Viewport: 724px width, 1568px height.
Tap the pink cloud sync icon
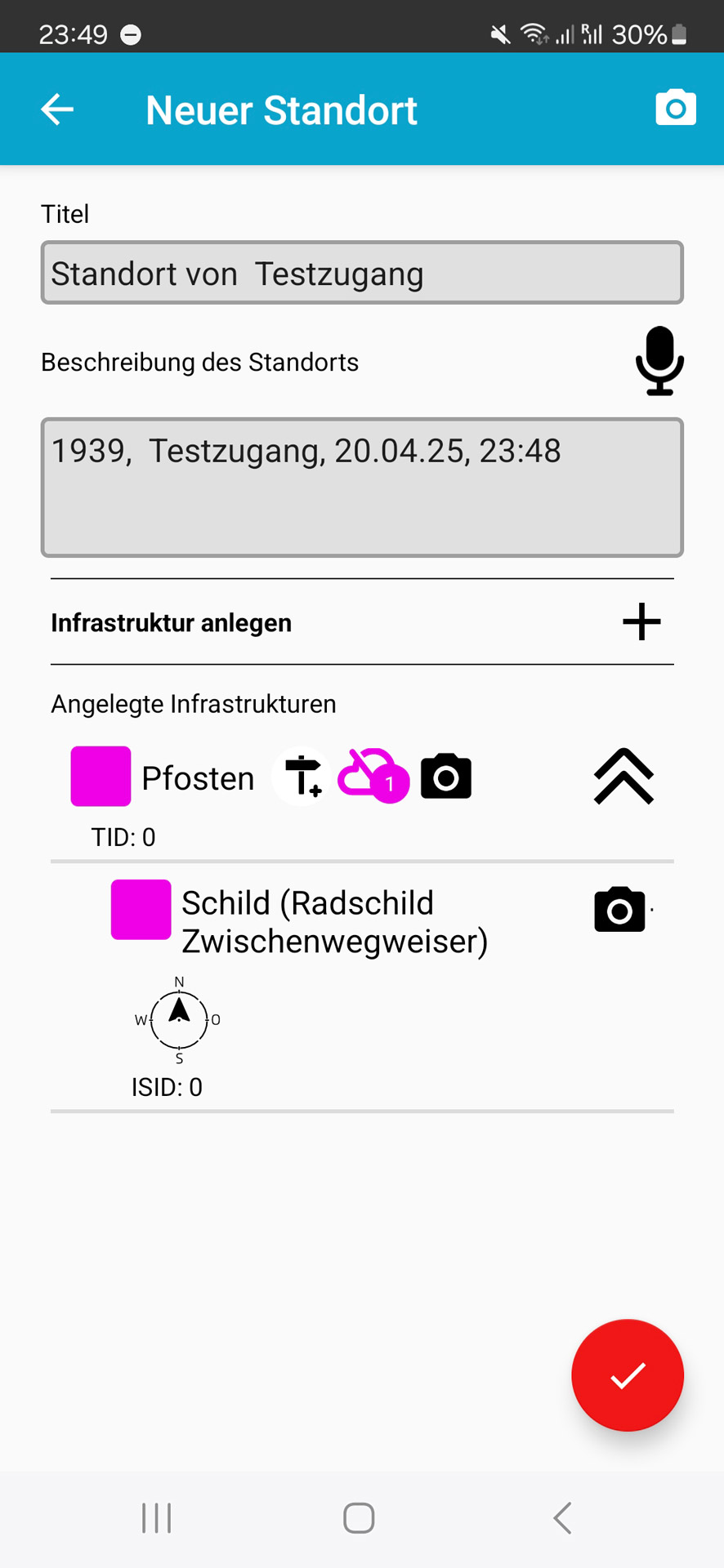pyautogui.click(x=373, y=776)
